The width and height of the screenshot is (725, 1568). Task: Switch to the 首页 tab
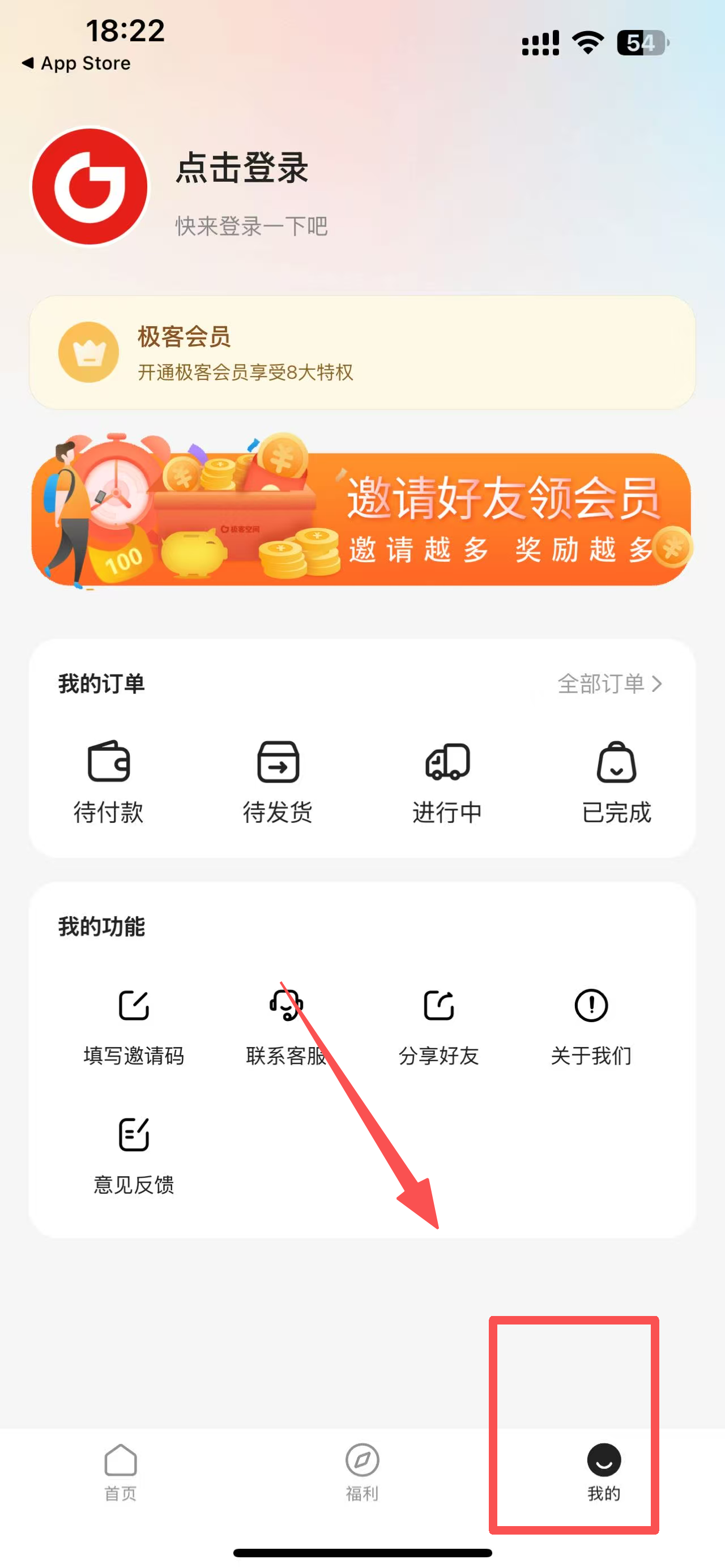coord(121,1471)
